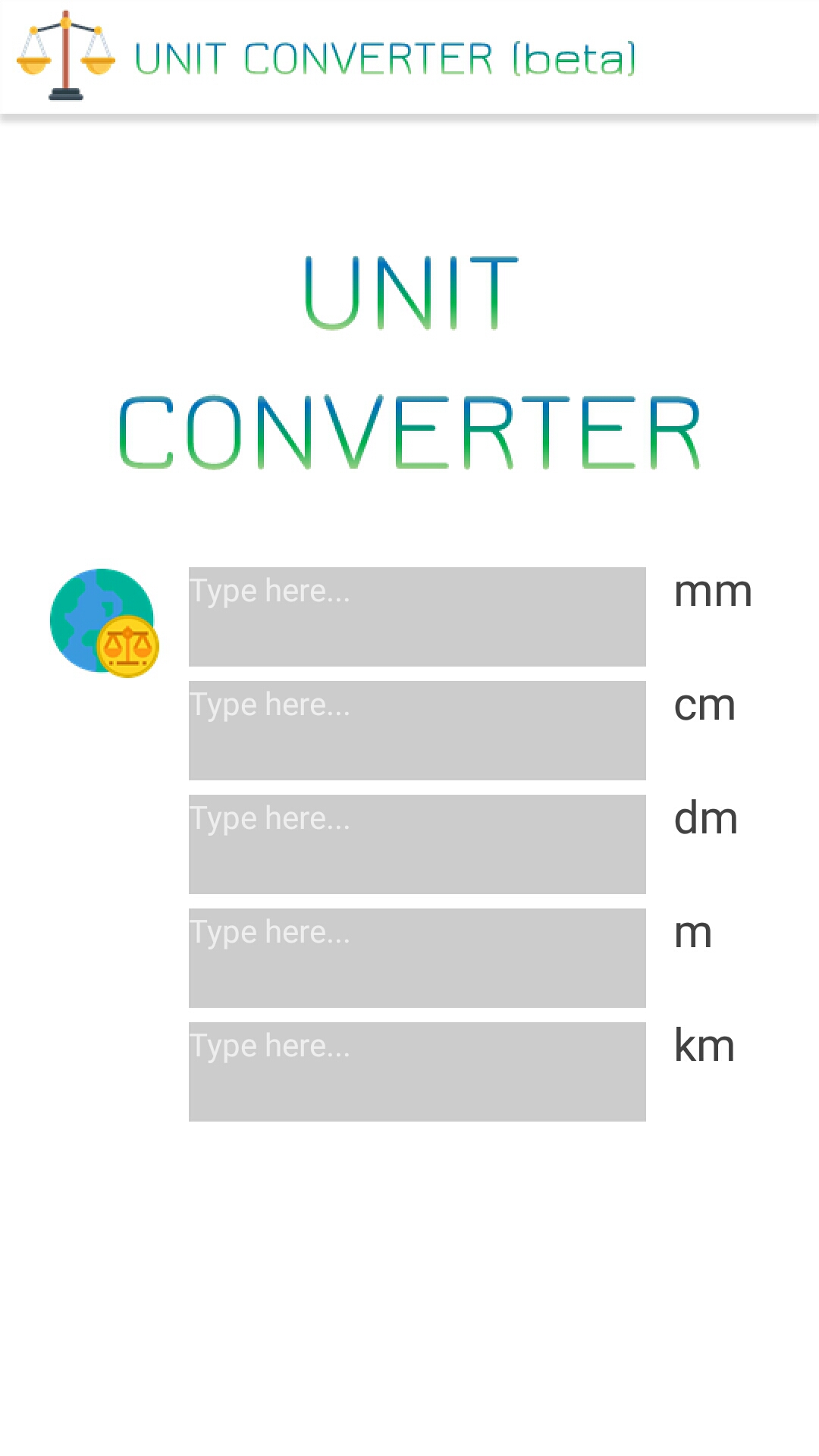Image resolution: width=819 pixels, height=1456 pixels.
Task: Activate the km input field
Action: pyautogui.click(x=417, y=1072)
